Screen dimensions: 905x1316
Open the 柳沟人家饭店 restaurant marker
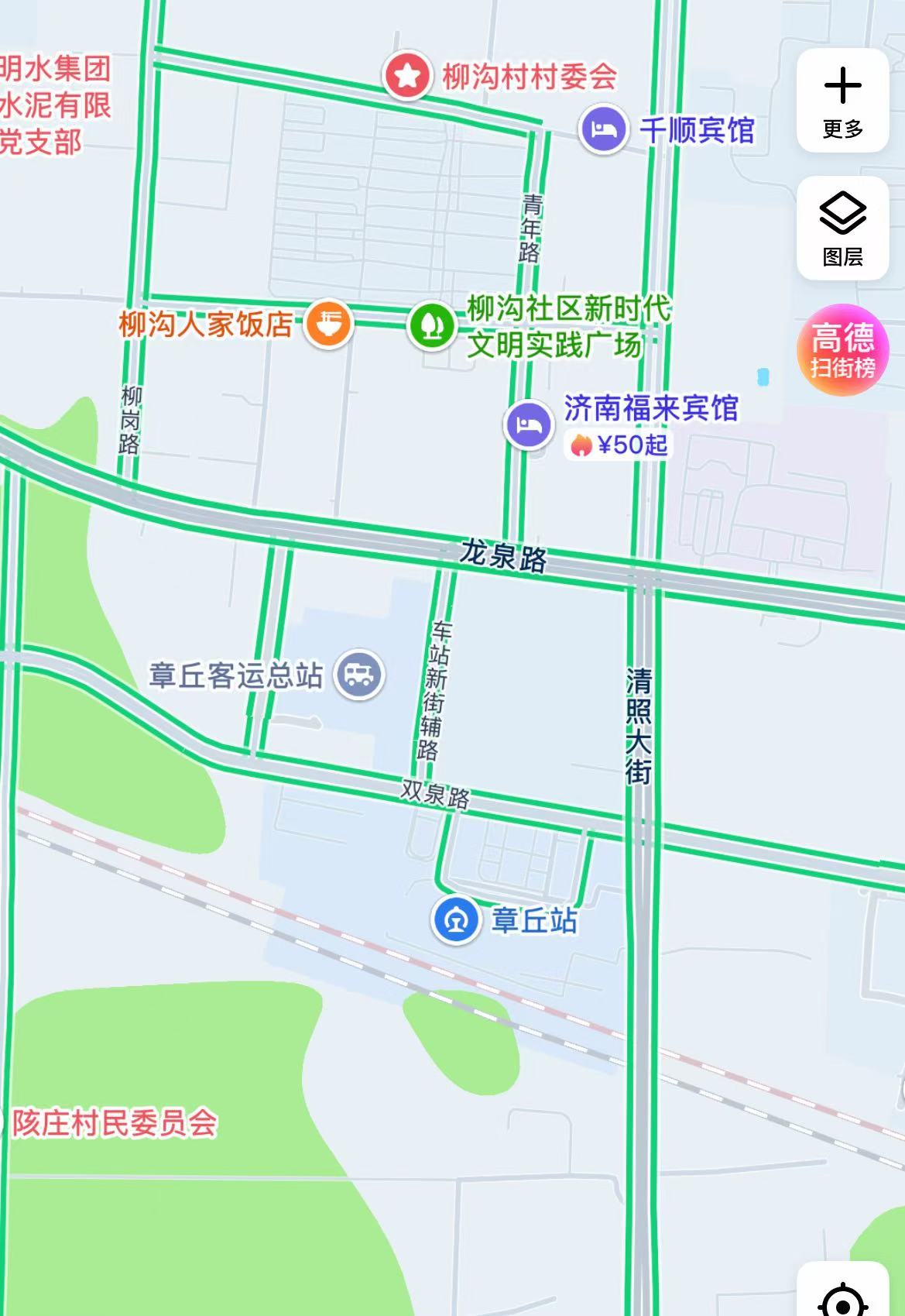point(329,324)
